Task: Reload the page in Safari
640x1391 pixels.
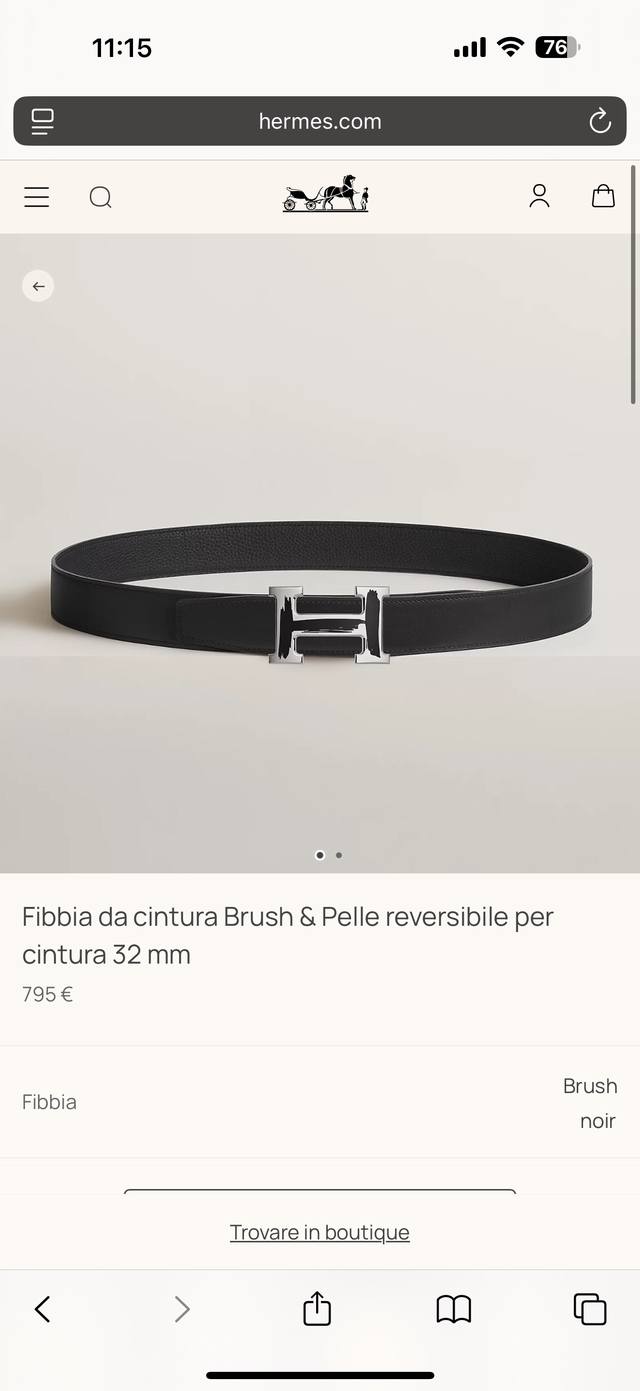Action: point(600,122)
